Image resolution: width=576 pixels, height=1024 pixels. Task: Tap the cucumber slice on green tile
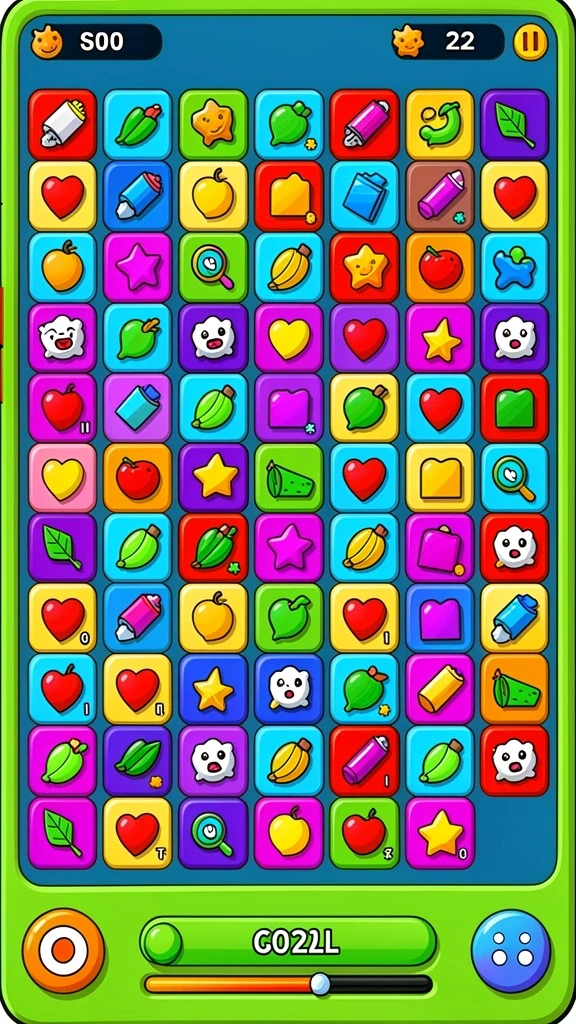tap(289, 478)
